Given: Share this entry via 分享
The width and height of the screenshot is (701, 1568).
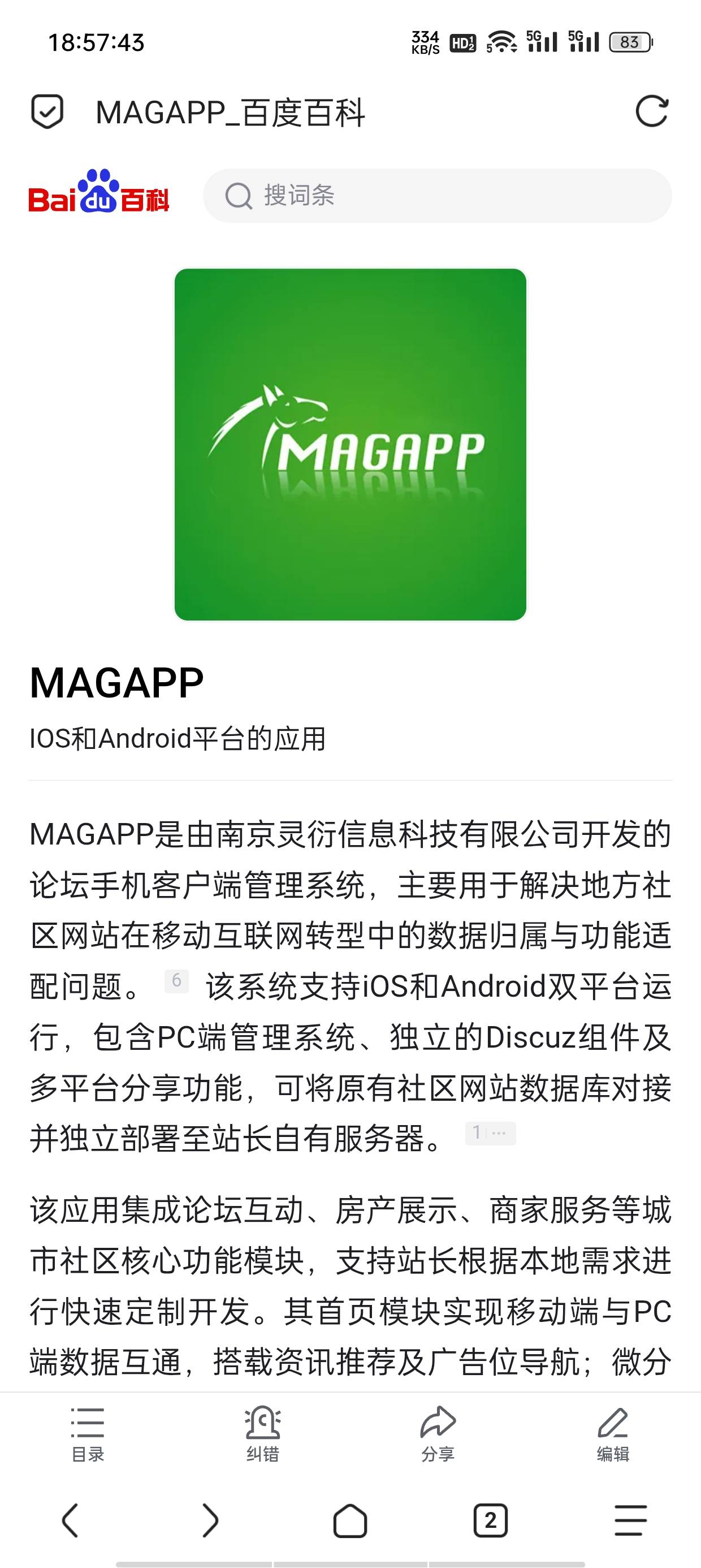Looking at the screenshot, I should [438, 1434].
